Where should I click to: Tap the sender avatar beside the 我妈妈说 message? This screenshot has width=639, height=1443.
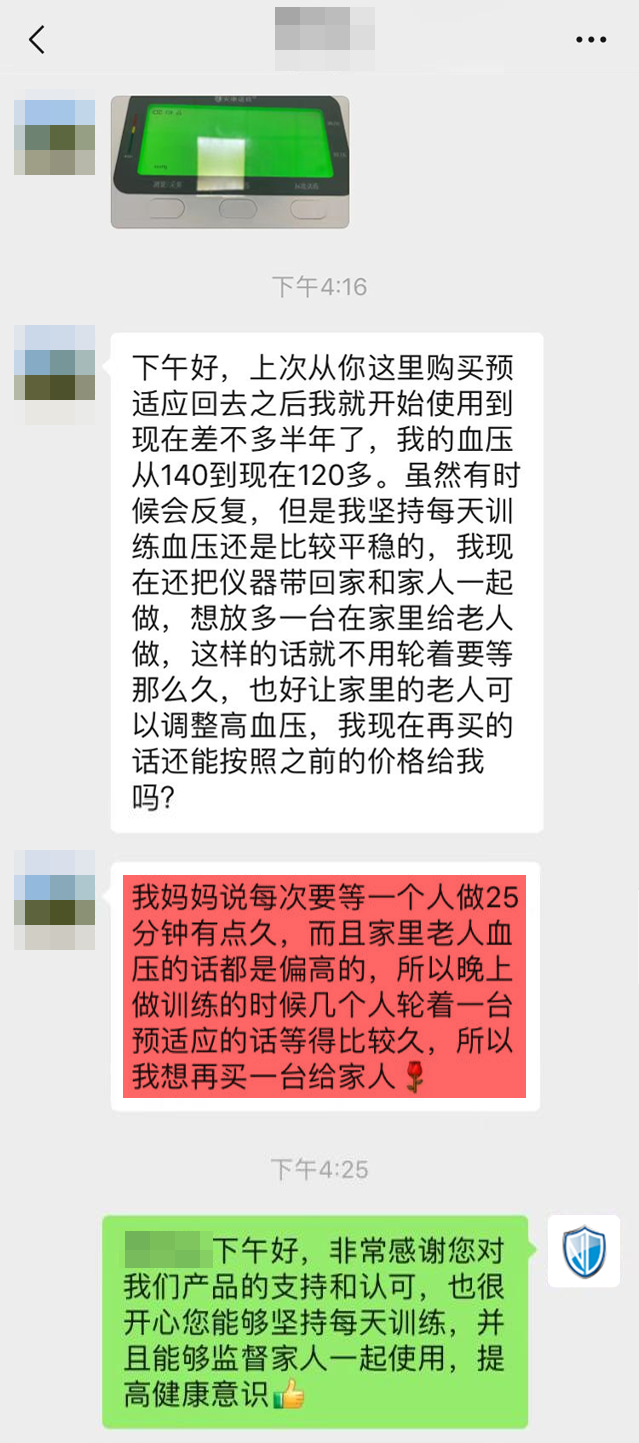pyautogui.click(x=55, y=900)
